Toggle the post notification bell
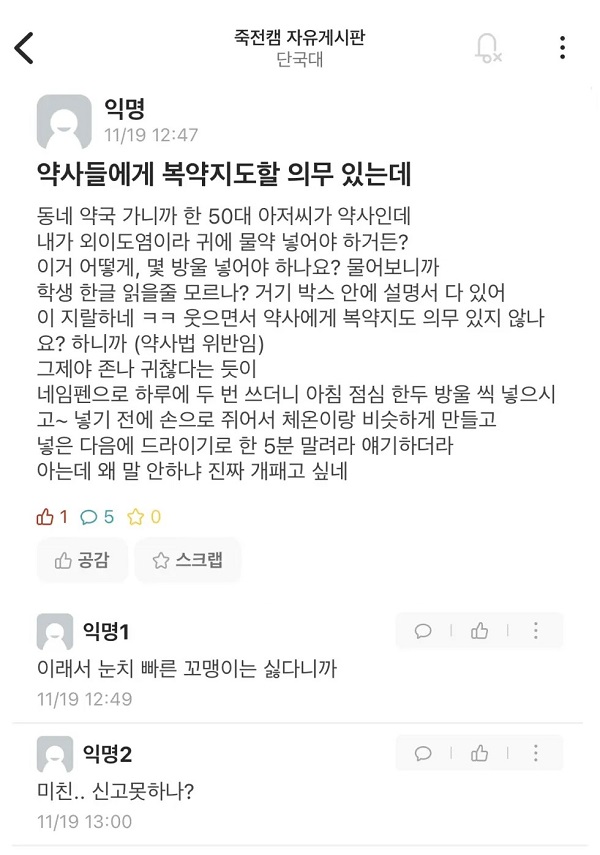Image resolution: width=600 pixels, height=855 pixels. (487, 47)
